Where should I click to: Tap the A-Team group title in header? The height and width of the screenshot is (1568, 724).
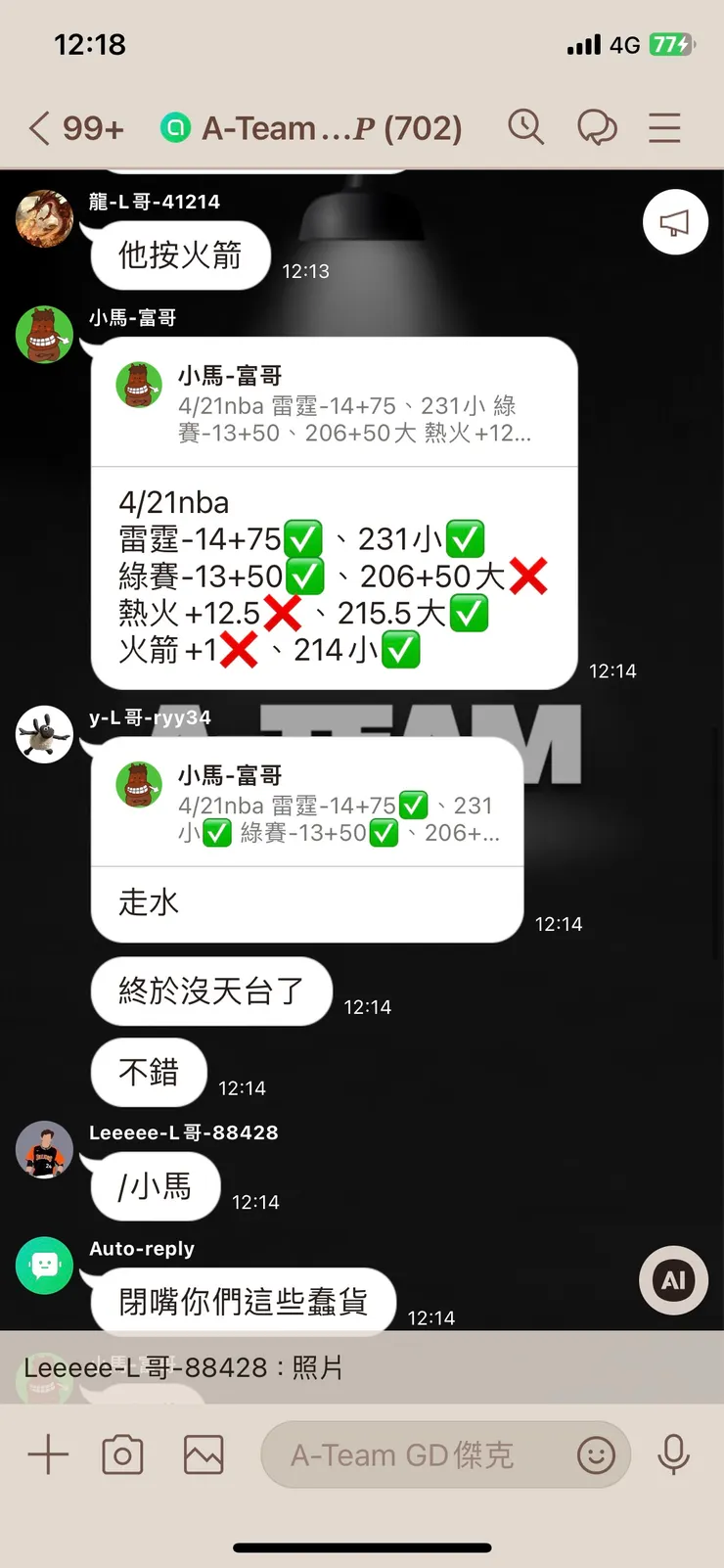click(x=323, y=127)
